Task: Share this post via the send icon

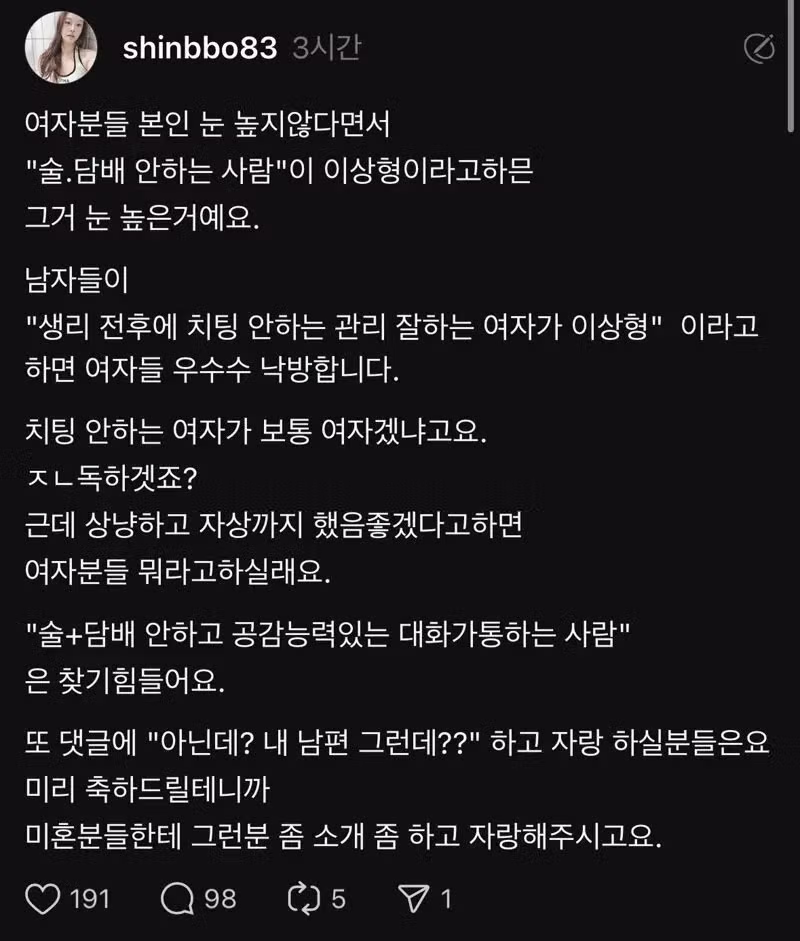Action: click(x=413, y=898)
